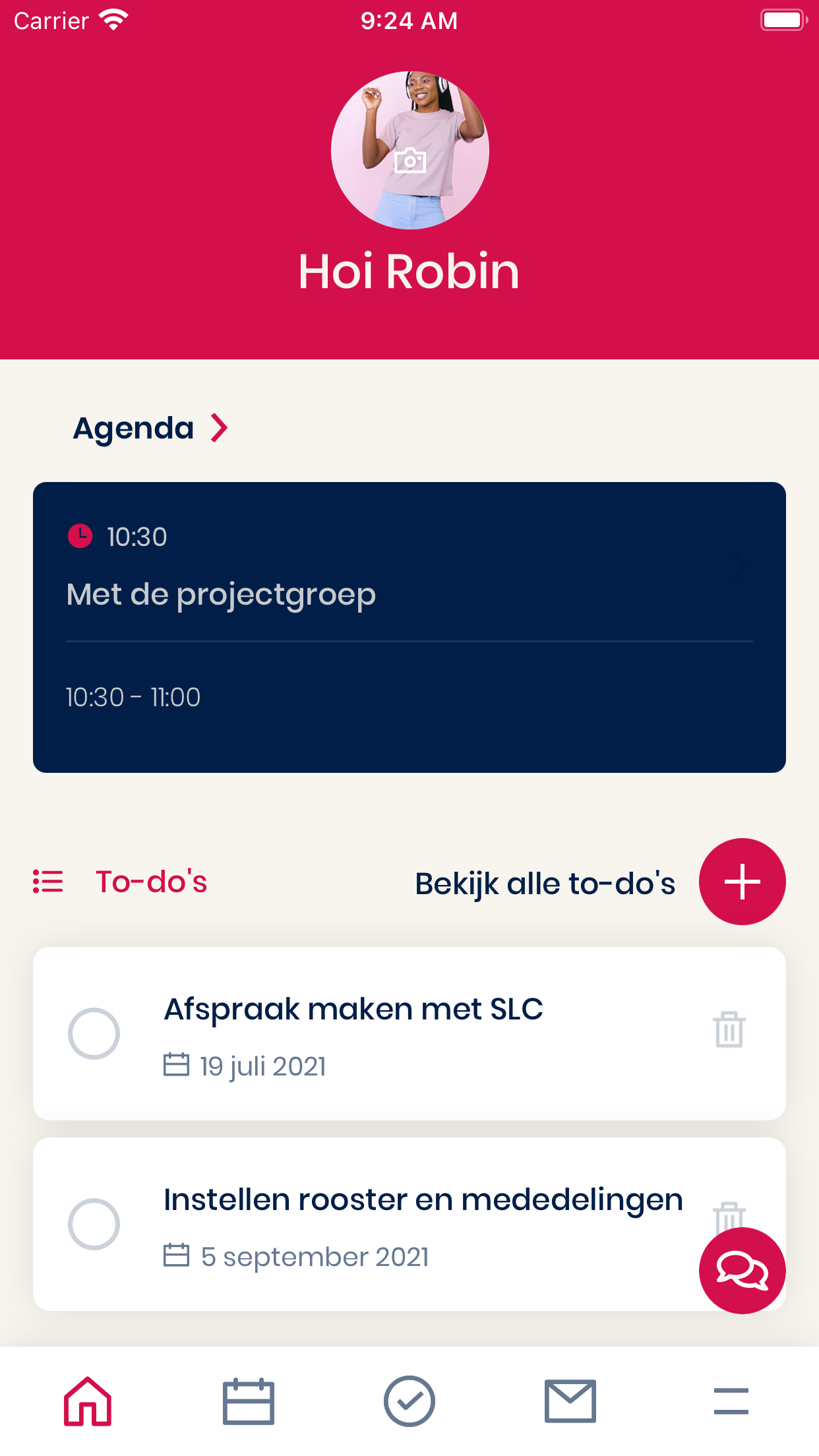Open the messages envelope tab

pyautogui.click(x=570, y=1401)
